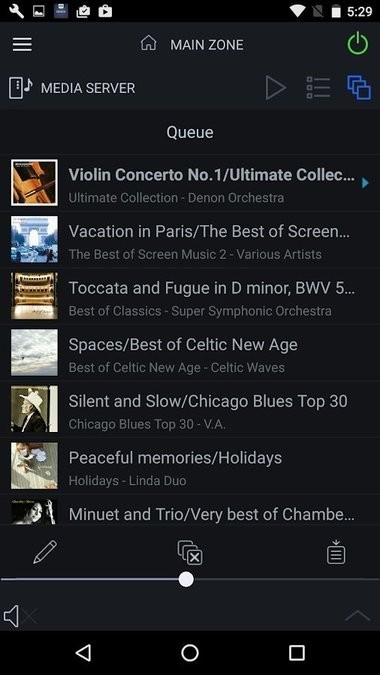This screenshot has height=675, width=380.
Task: Select Vacation in Paris track
Action: click(190, 239)
